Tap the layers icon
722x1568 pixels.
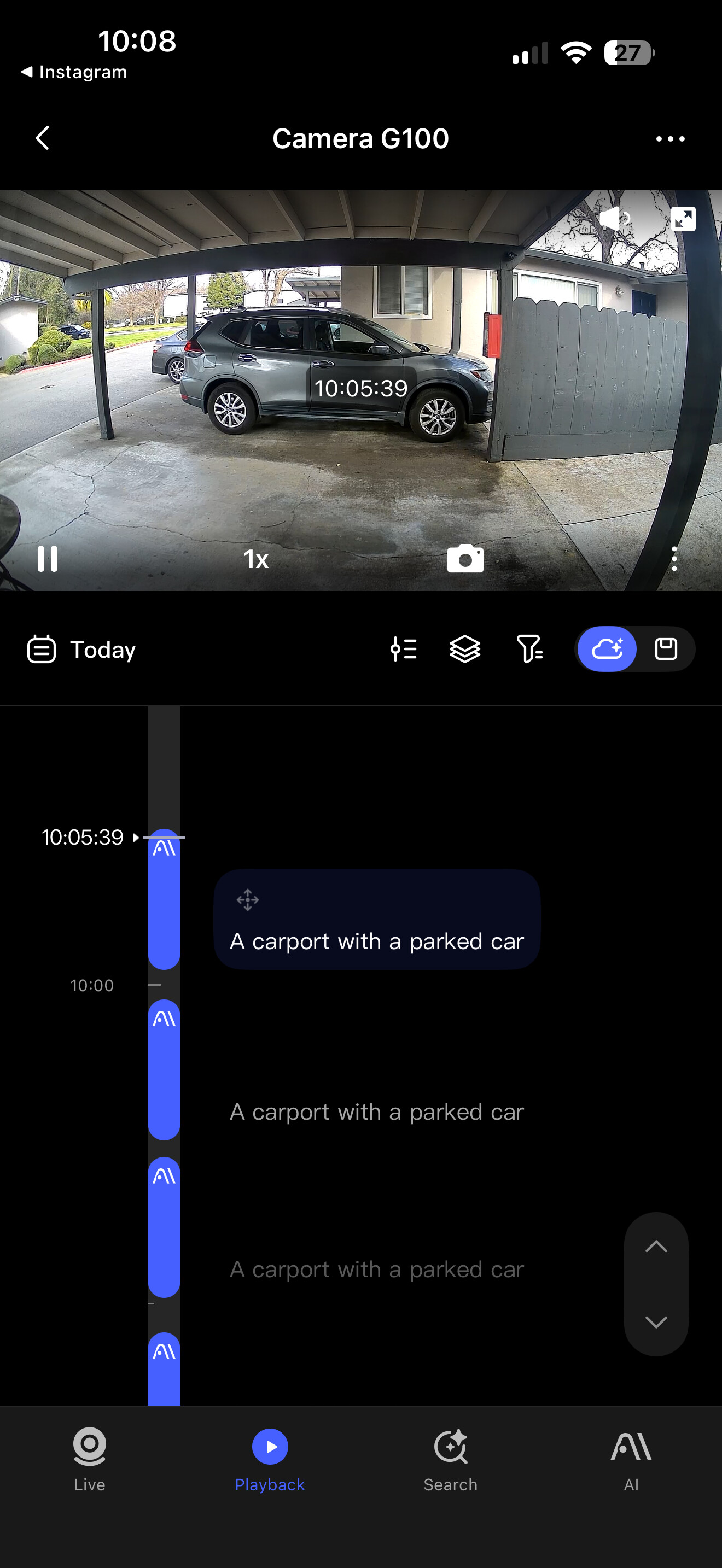[x=464, y=649]
